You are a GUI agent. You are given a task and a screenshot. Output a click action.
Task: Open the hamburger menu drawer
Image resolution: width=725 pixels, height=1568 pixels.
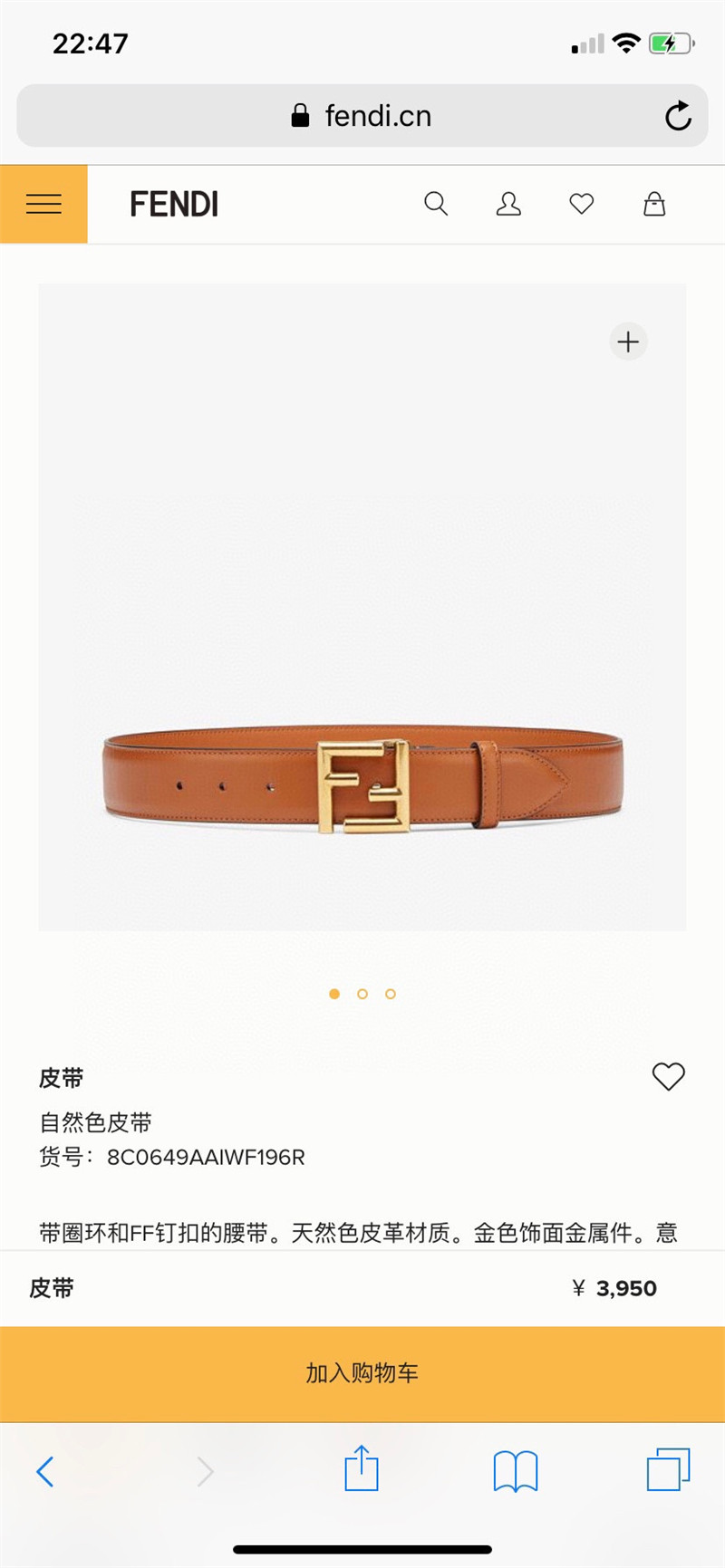click(43, 204)
